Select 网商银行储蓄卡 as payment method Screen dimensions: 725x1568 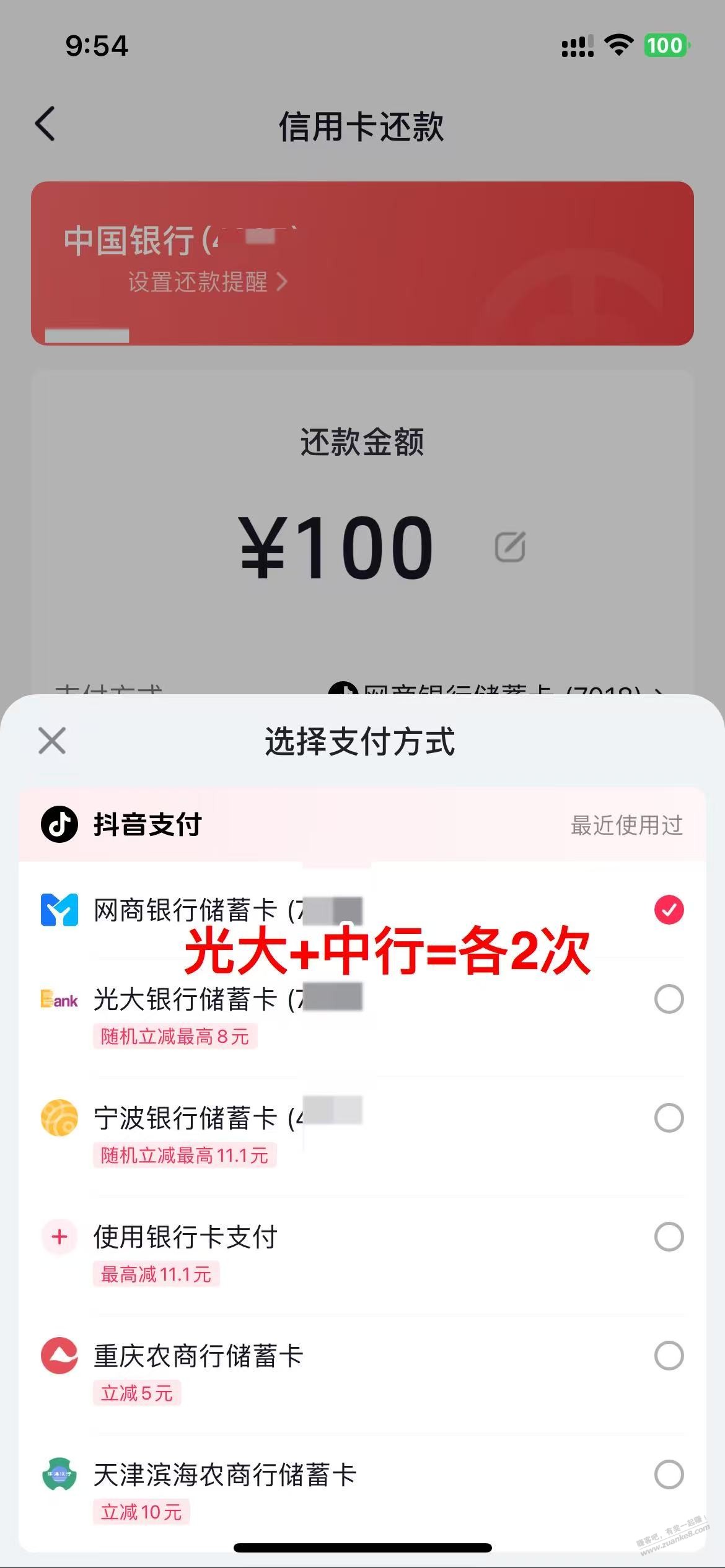pos(669,910)
